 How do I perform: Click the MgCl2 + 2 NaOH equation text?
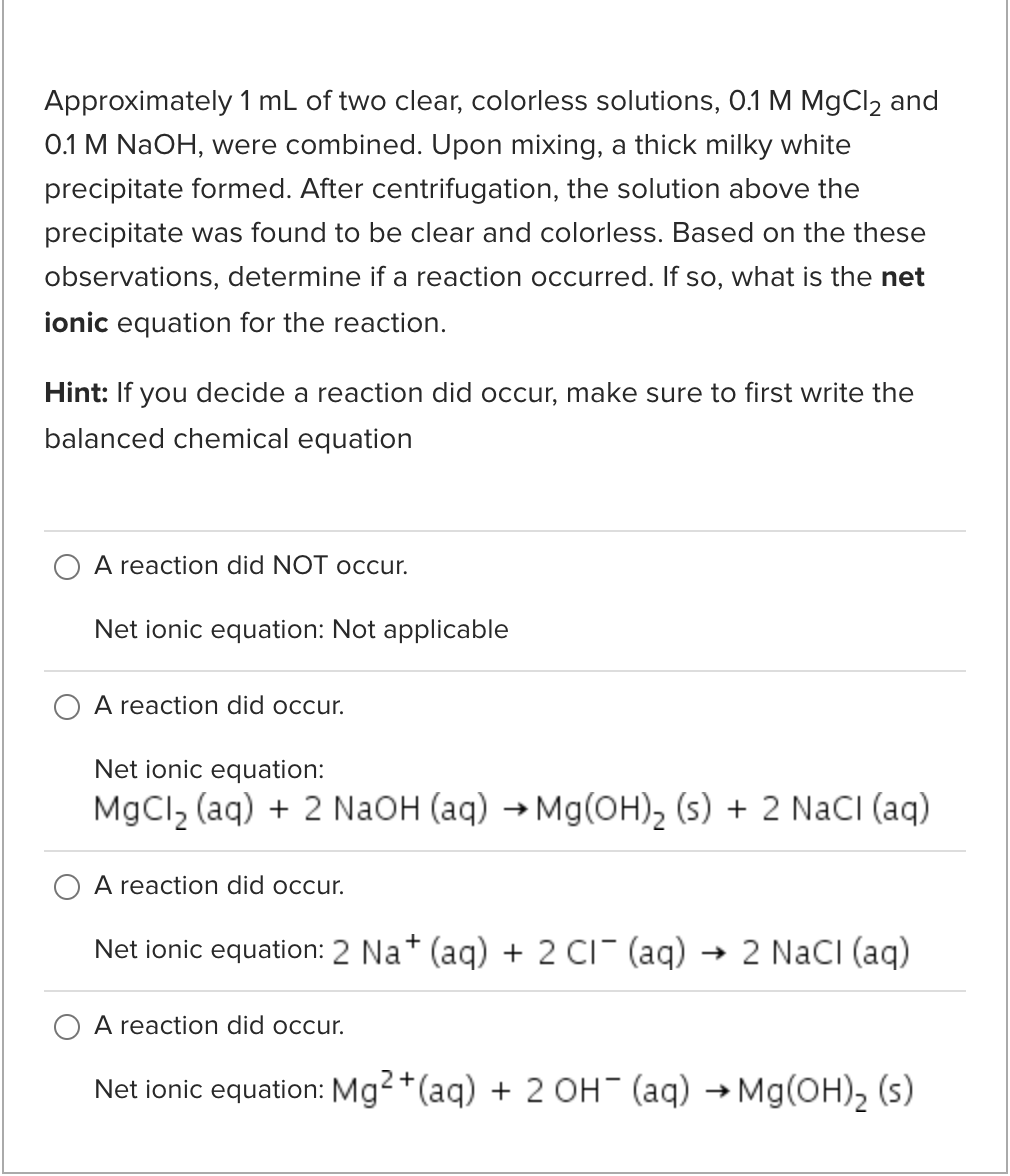pyautogui.click(x=510, y=808)
